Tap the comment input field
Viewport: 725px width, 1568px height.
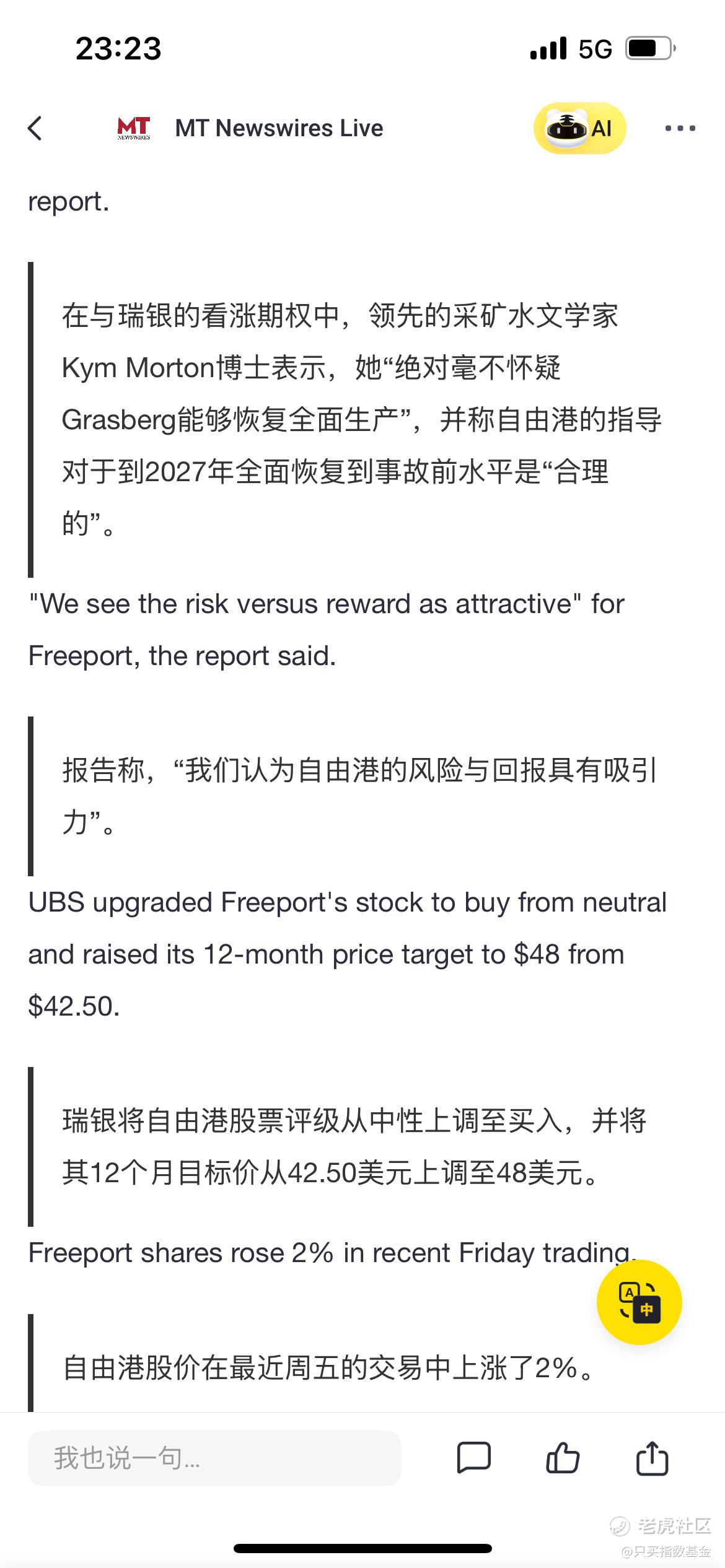(x=214, y=1458)
